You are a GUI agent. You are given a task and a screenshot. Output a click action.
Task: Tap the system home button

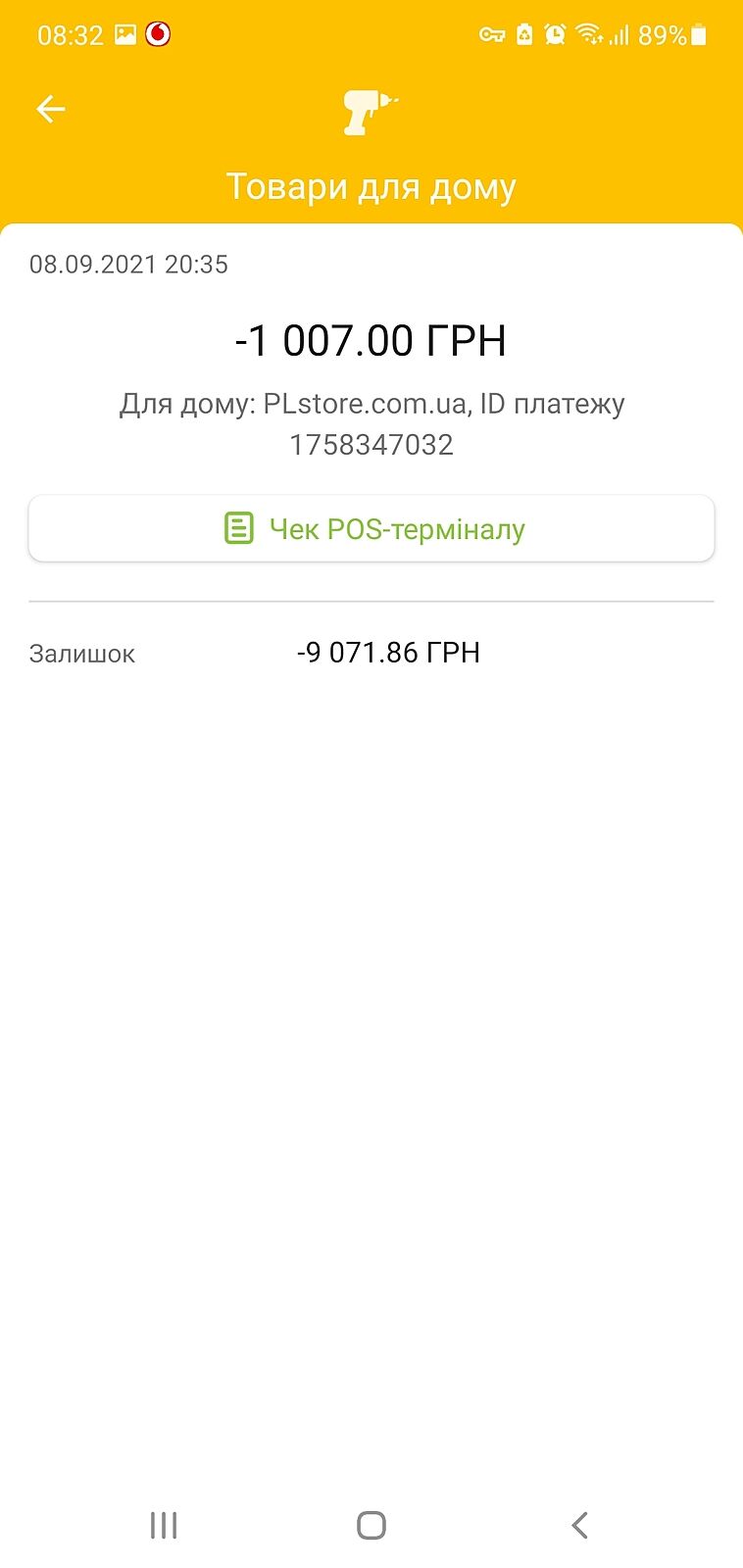click(371, 1525)
